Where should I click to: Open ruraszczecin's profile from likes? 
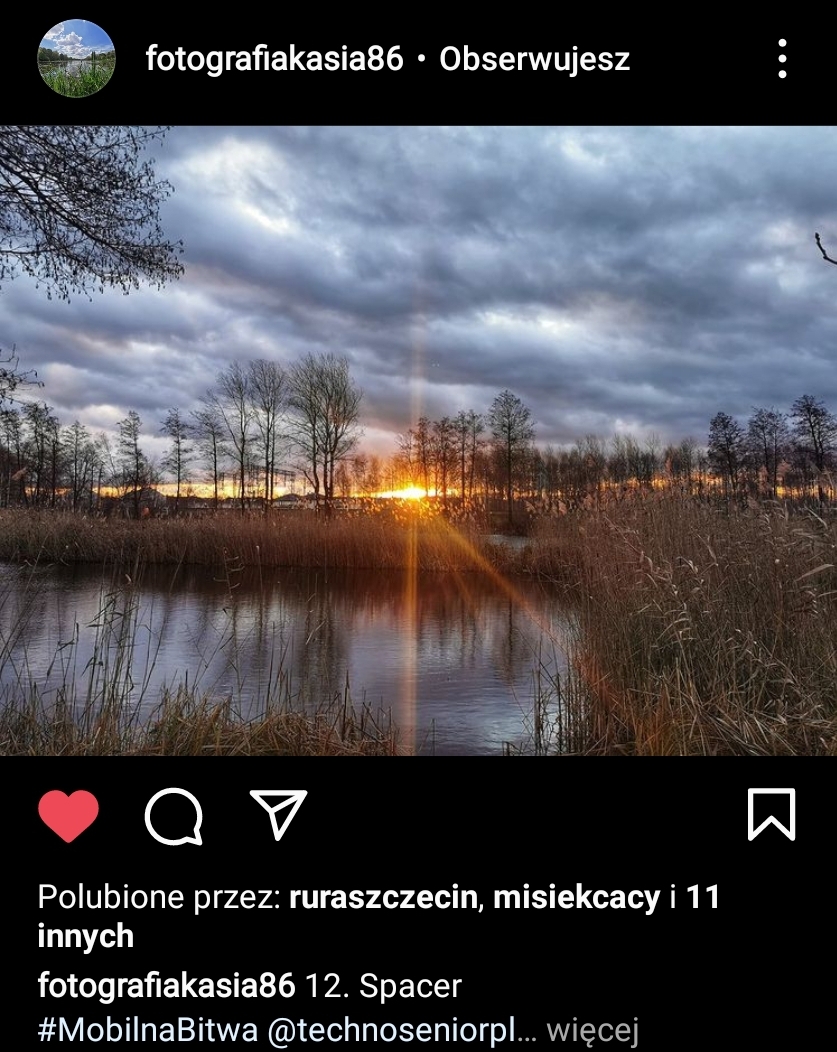pyautogui.click(x=383, y=897)
